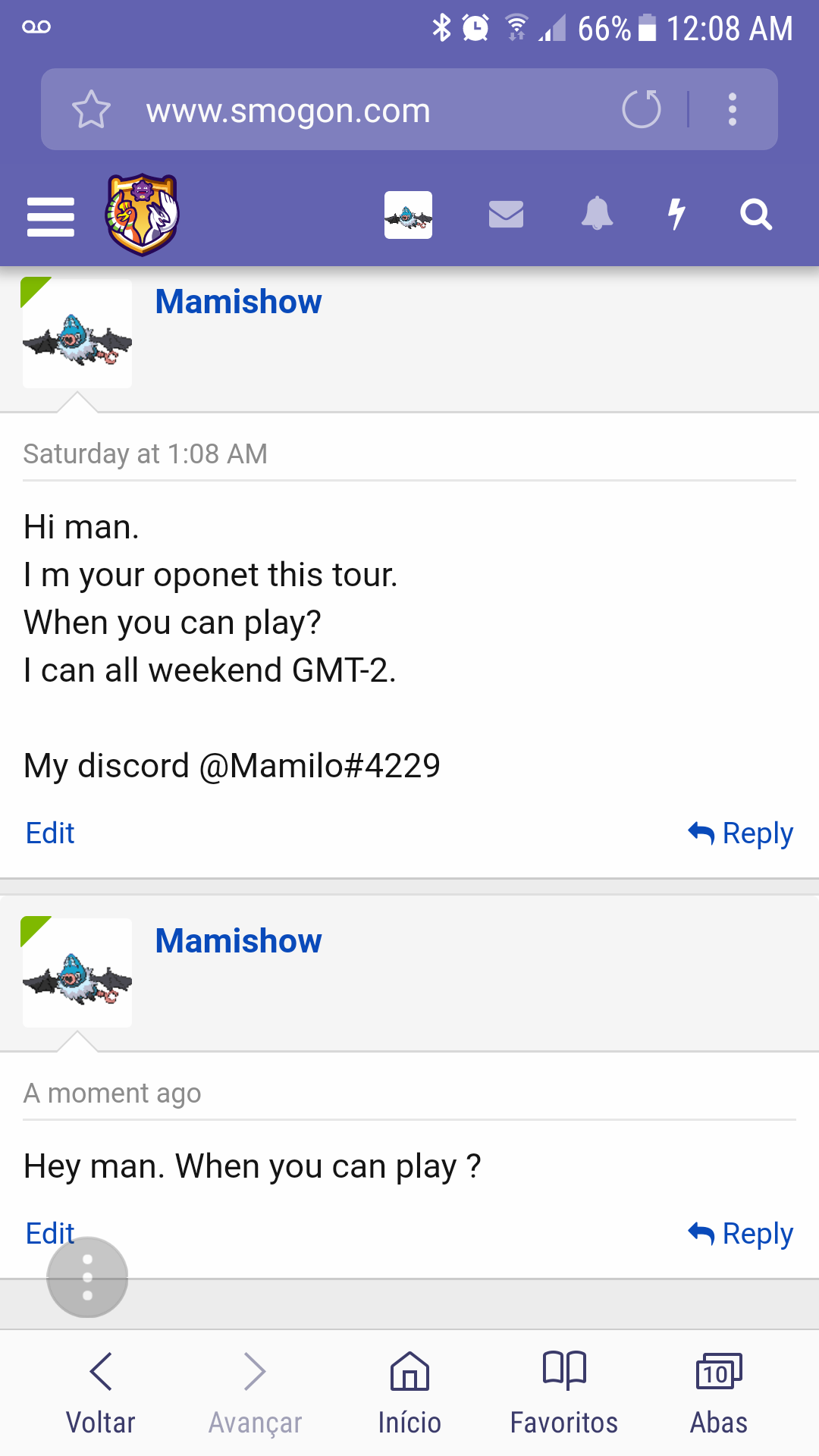819x1456 pixels.
Task: Open the Início home page
Action: [x=409, y=1392]
